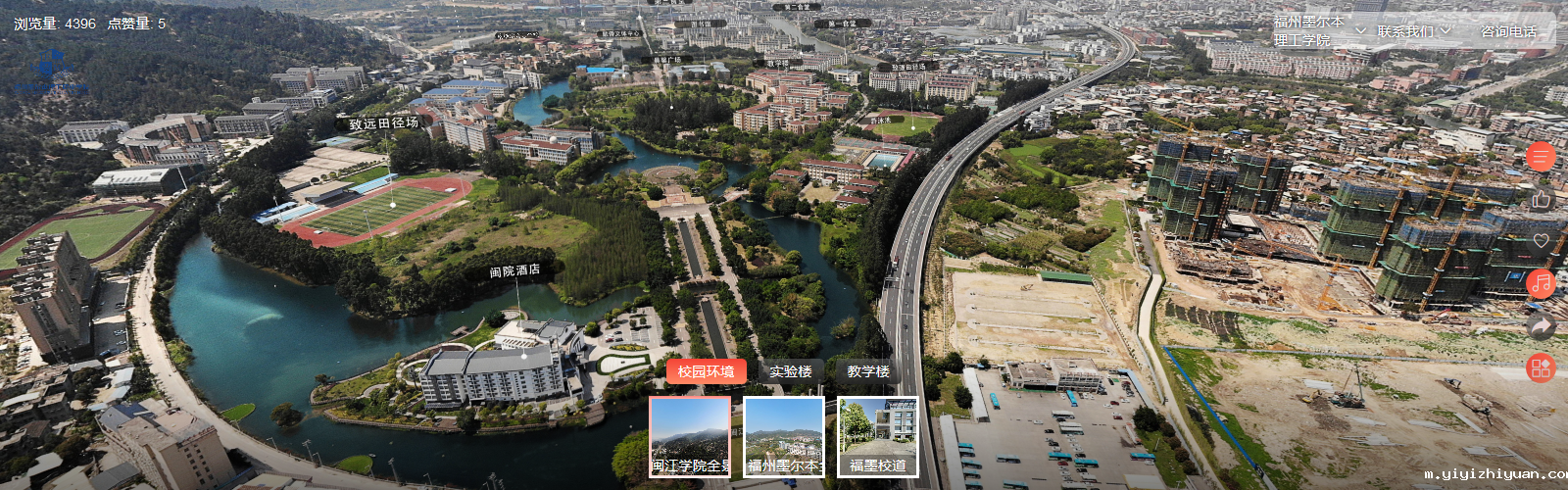Toggle the background music icon
1568x490 pixels.
(1541, 284)
